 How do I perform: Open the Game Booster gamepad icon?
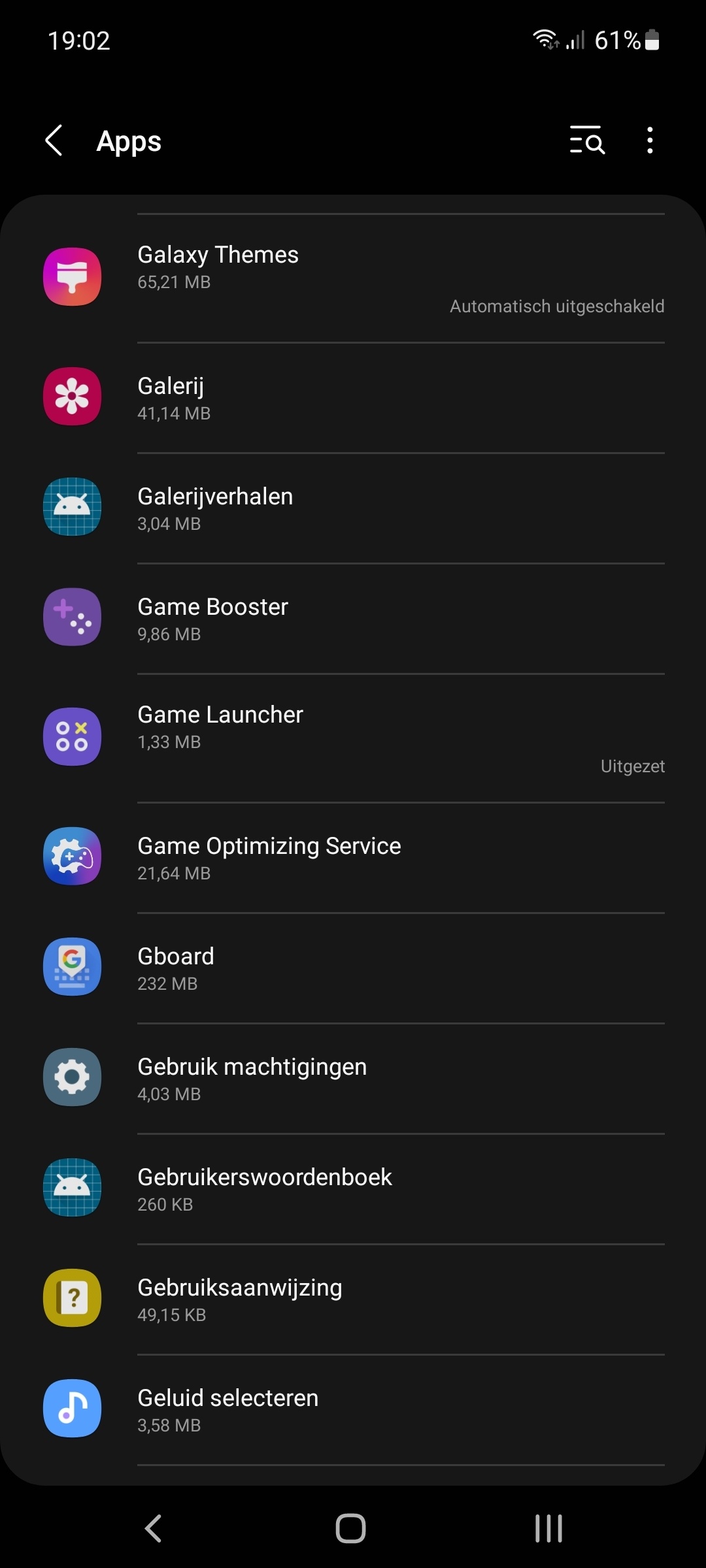[x=72, y=617]
